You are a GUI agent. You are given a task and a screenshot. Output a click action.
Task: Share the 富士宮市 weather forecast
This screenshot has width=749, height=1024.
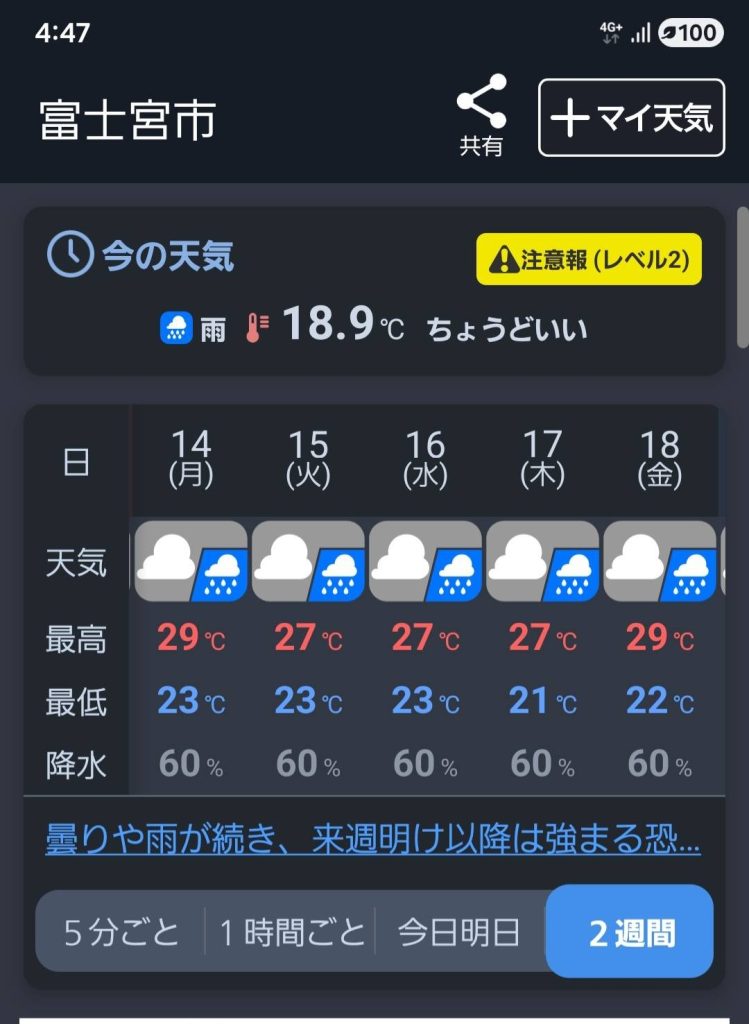coord(481,116)
